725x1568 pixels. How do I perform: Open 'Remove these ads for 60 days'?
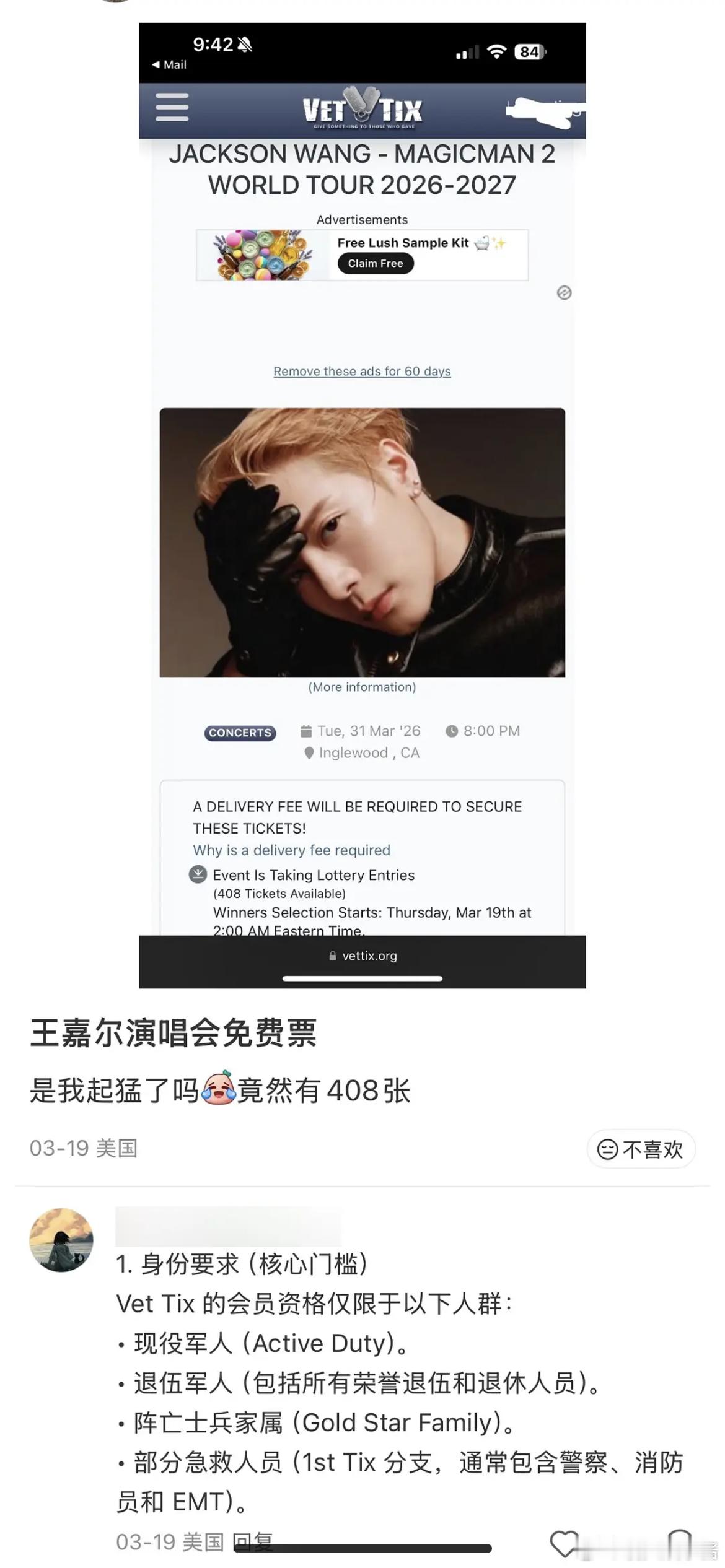(362, 371)
